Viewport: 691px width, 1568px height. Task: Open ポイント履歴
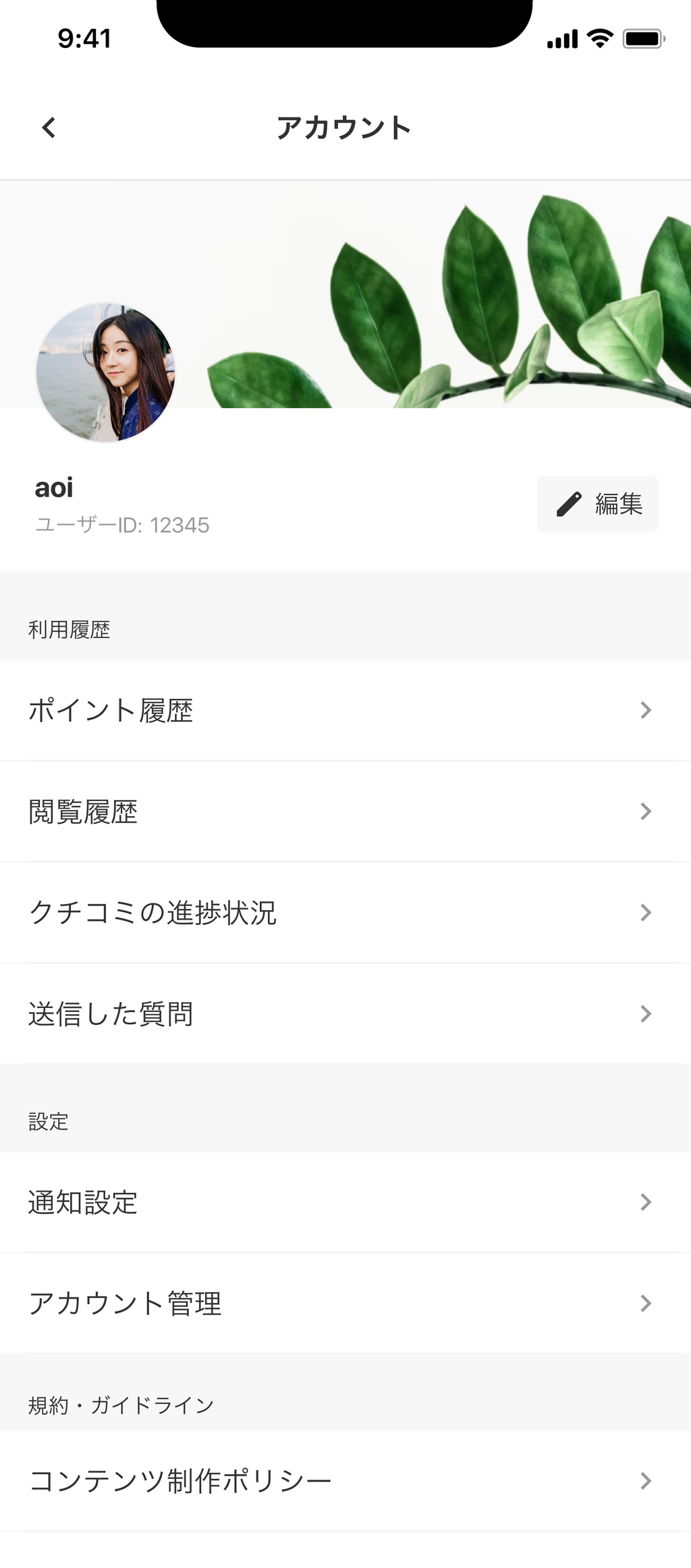(345, 710)
